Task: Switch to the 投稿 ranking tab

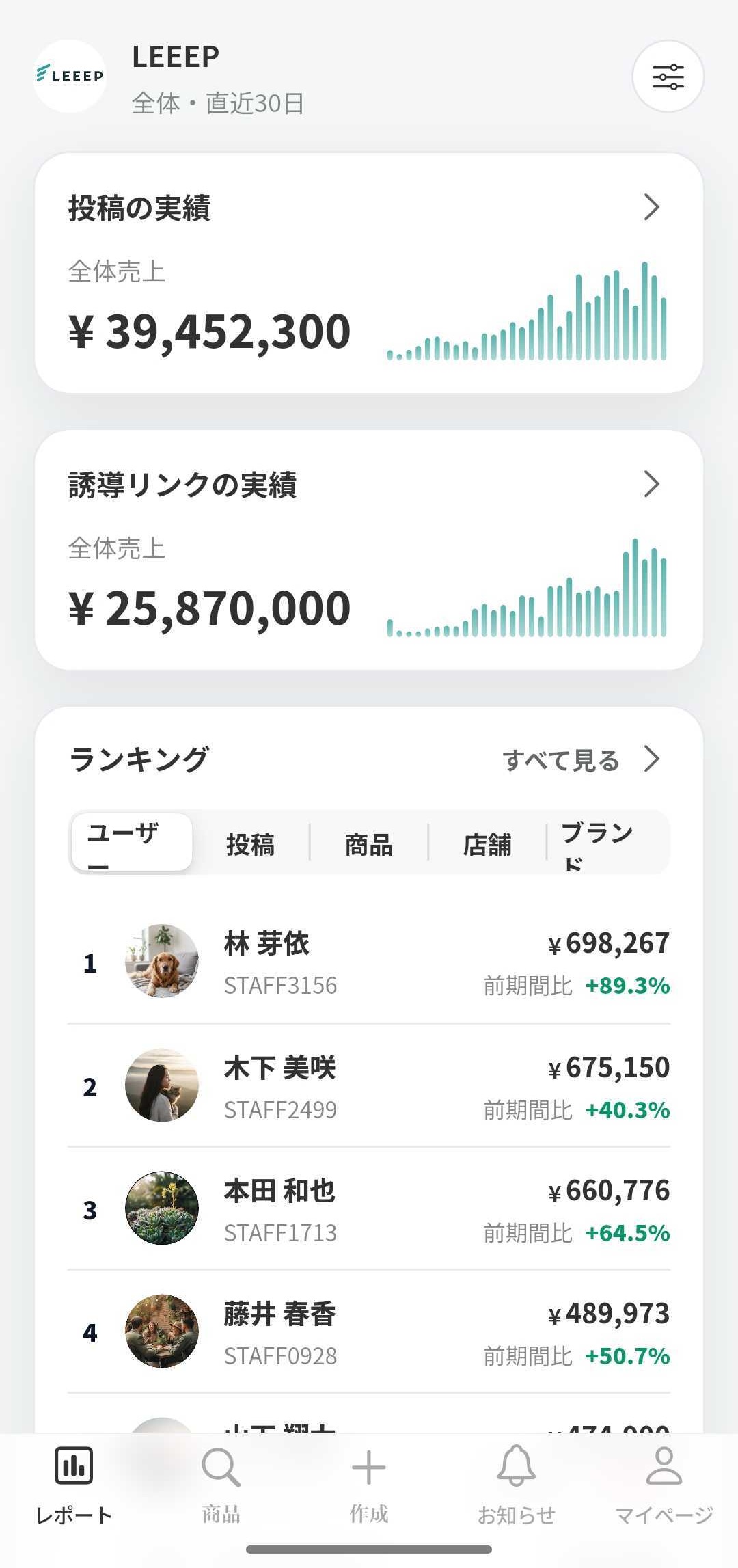Action: (250, 844)
